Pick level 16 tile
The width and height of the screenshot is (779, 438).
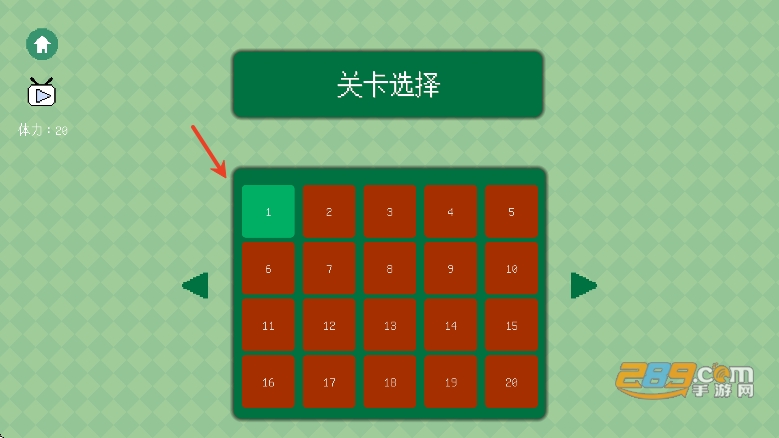[x=268, y=382]
